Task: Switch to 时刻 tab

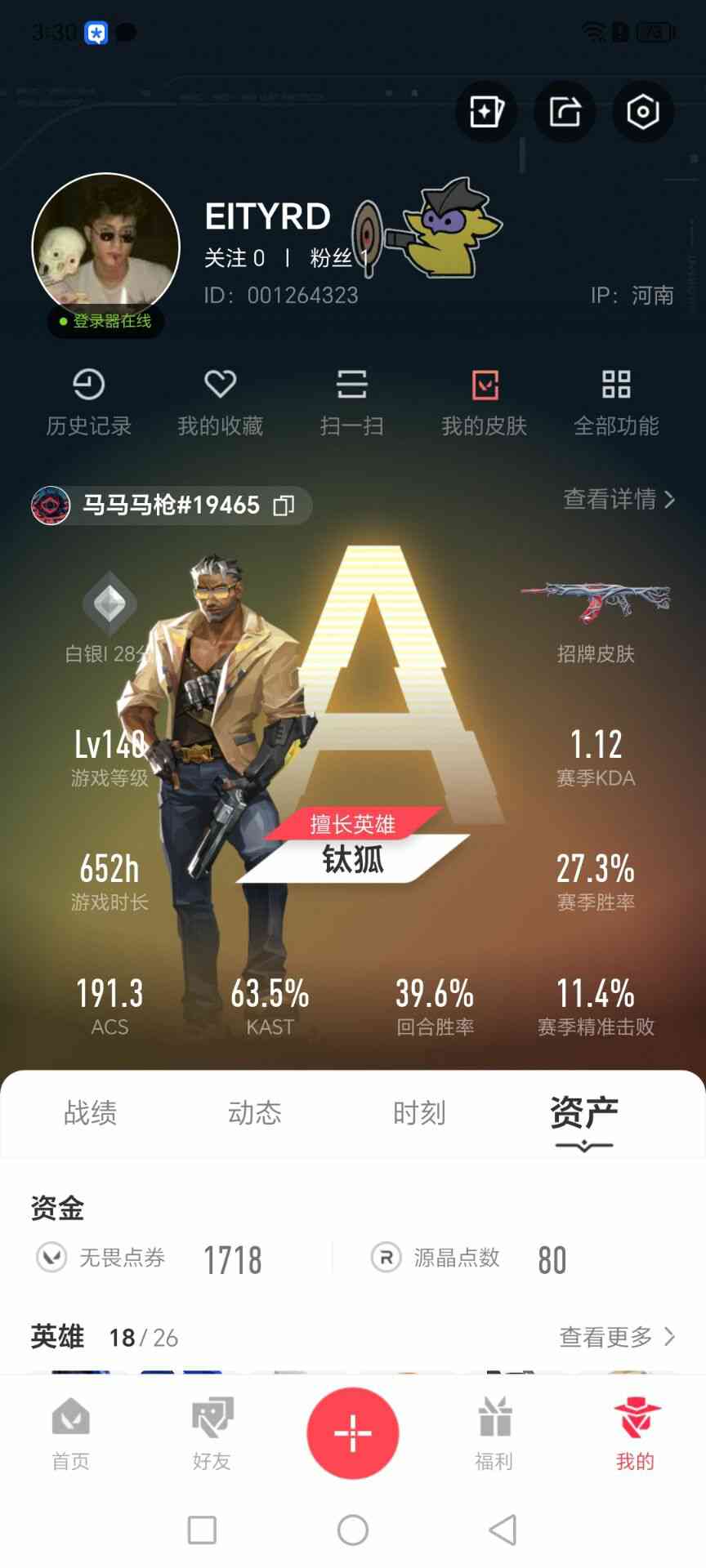Action: (x=419, y=1113)
